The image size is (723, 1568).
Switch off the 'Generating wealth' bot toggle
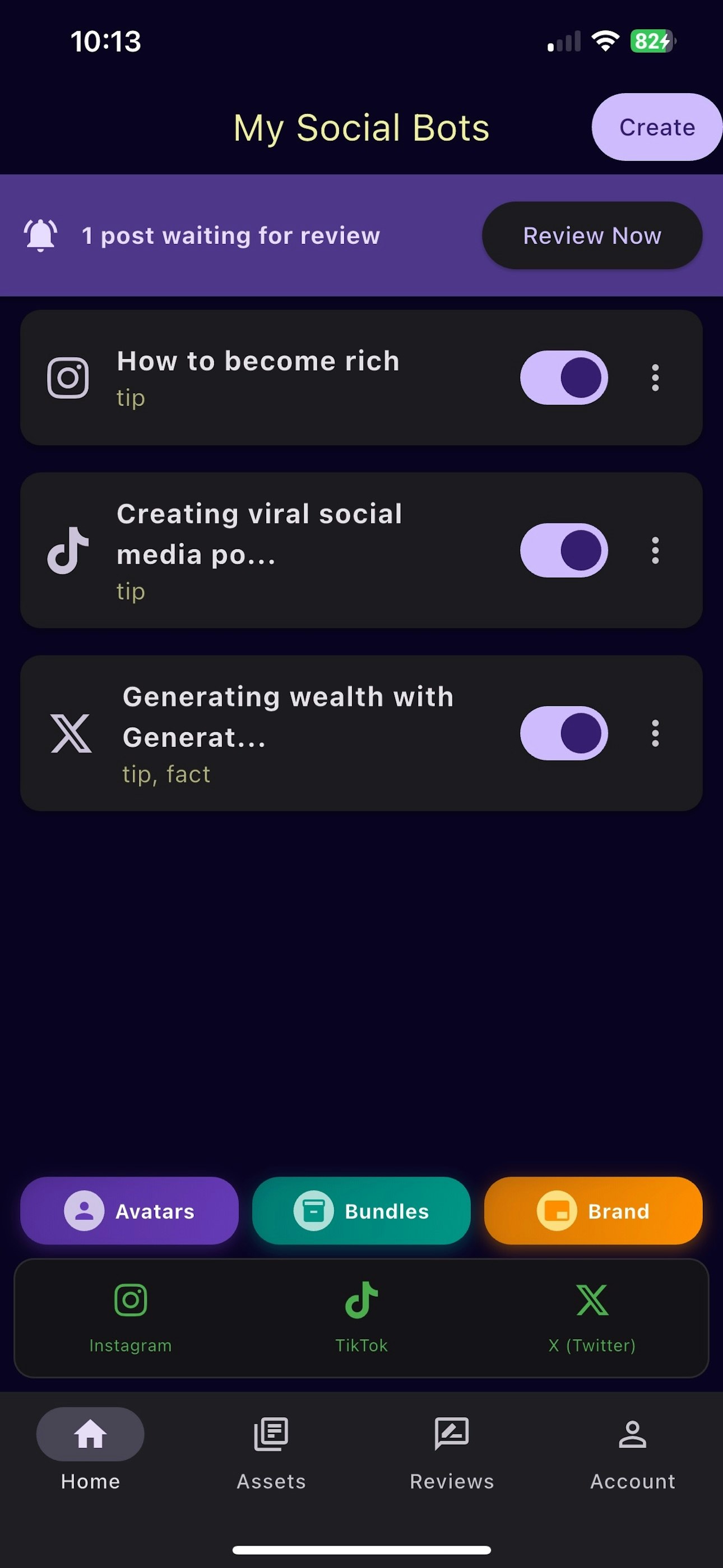tap(564, 733)
